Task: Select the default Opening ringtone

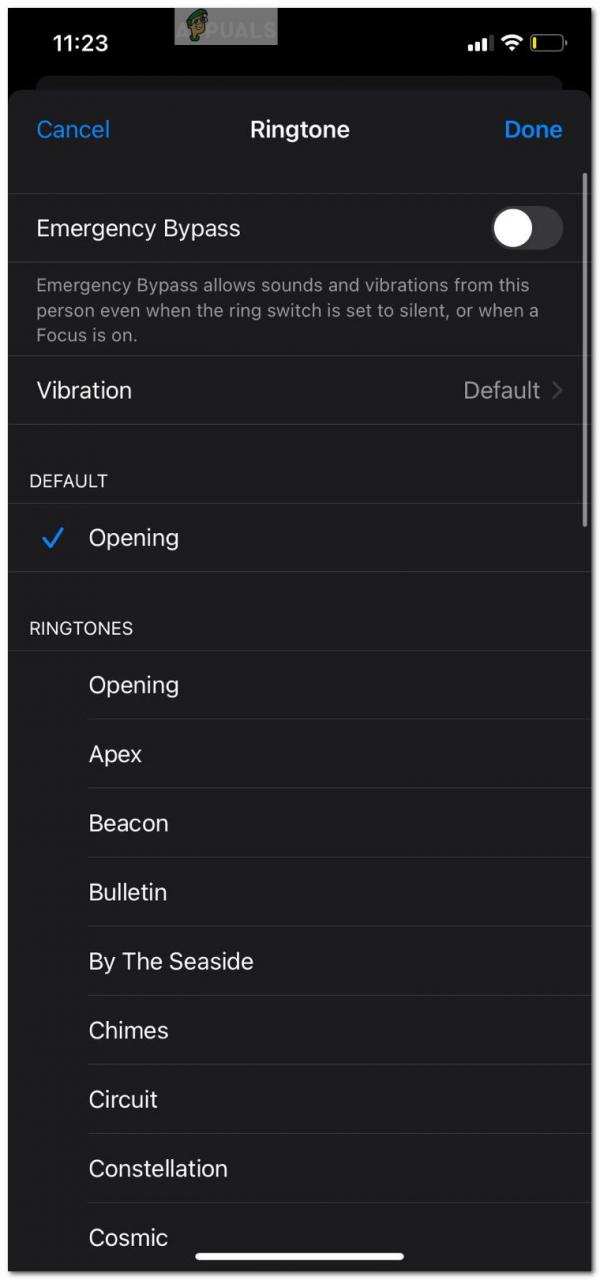Action: [134, 538]
